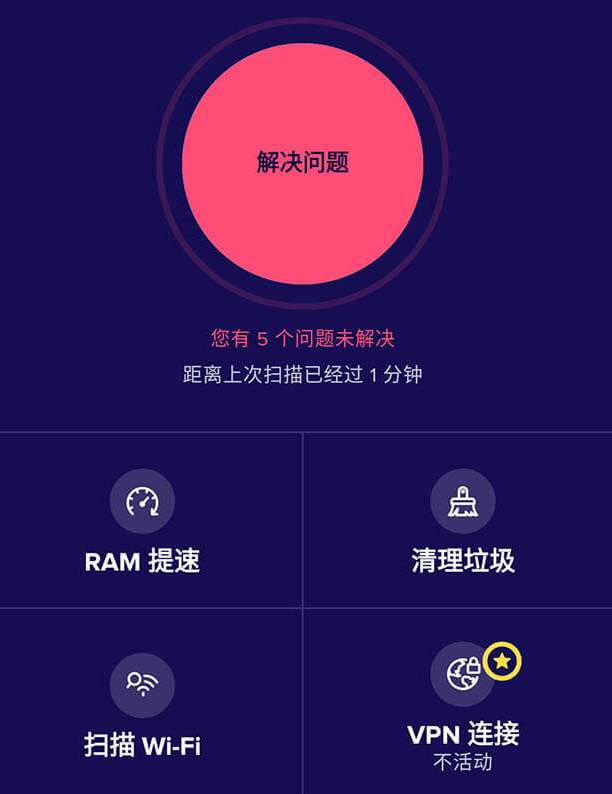
Task: Open 清理垃圾 cleaner
Action: pos(463,521)
